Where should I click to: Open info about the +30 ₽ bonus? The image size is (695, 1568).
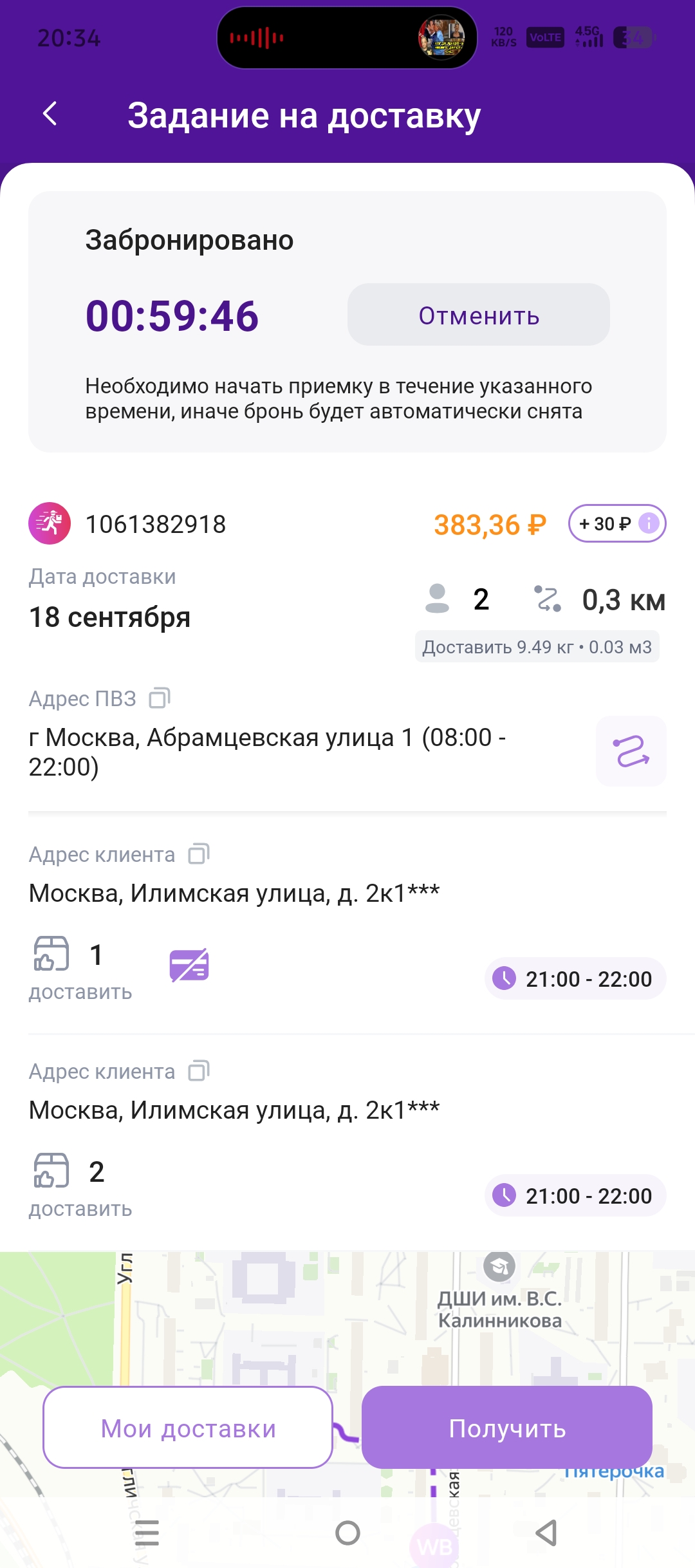648,523
